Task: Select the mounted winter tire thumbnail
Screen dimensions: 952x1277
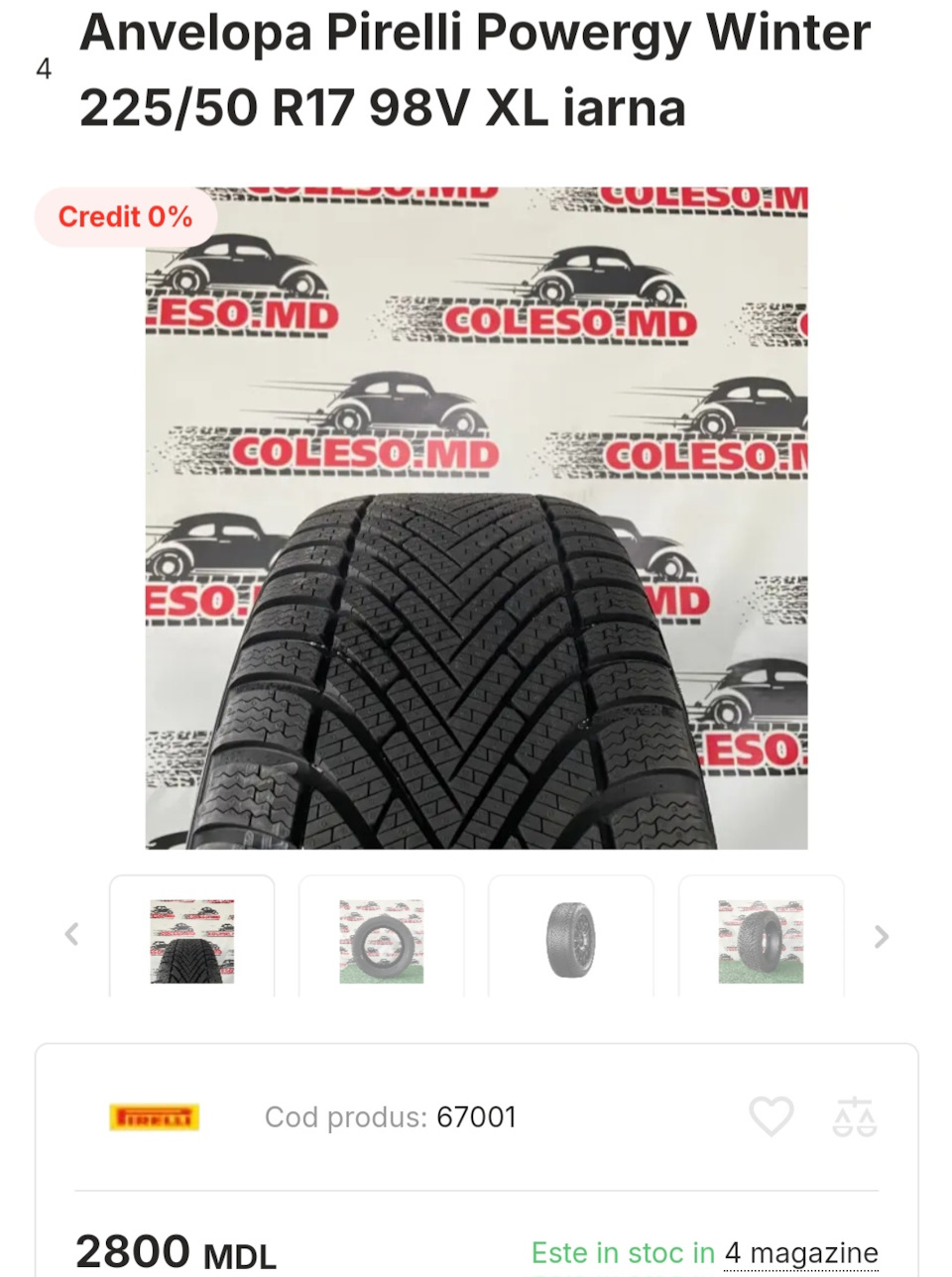Action: tap(761, 940)
